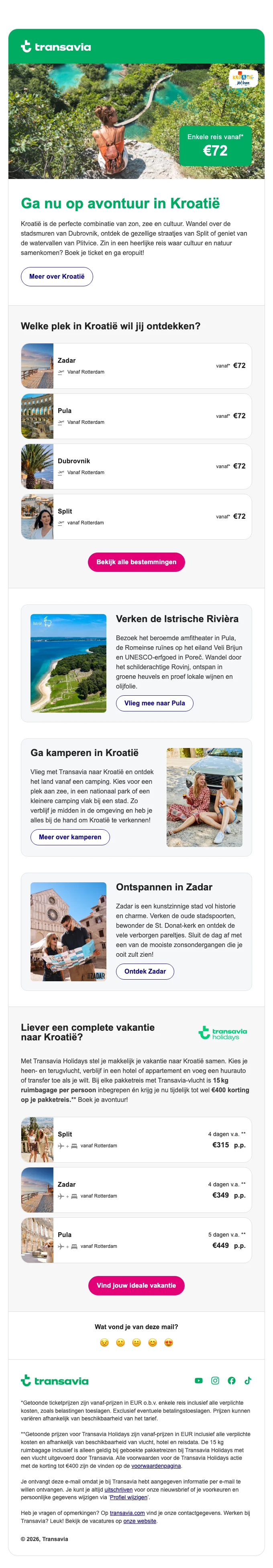
Task: Open the Dubrovnik flight destination card
Action: point(136,466)
